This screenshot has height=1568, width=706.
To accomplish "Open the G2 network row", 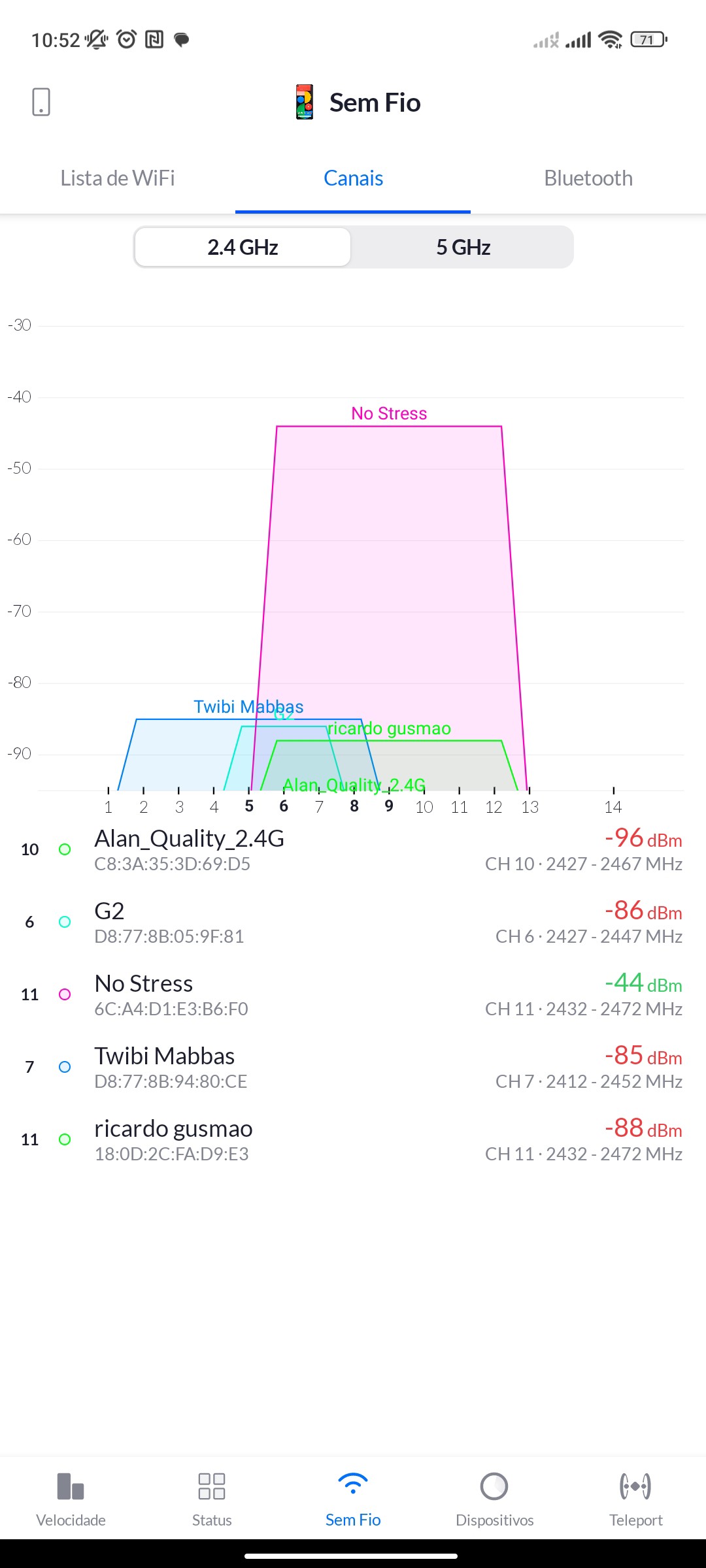I will click(353, 922).
